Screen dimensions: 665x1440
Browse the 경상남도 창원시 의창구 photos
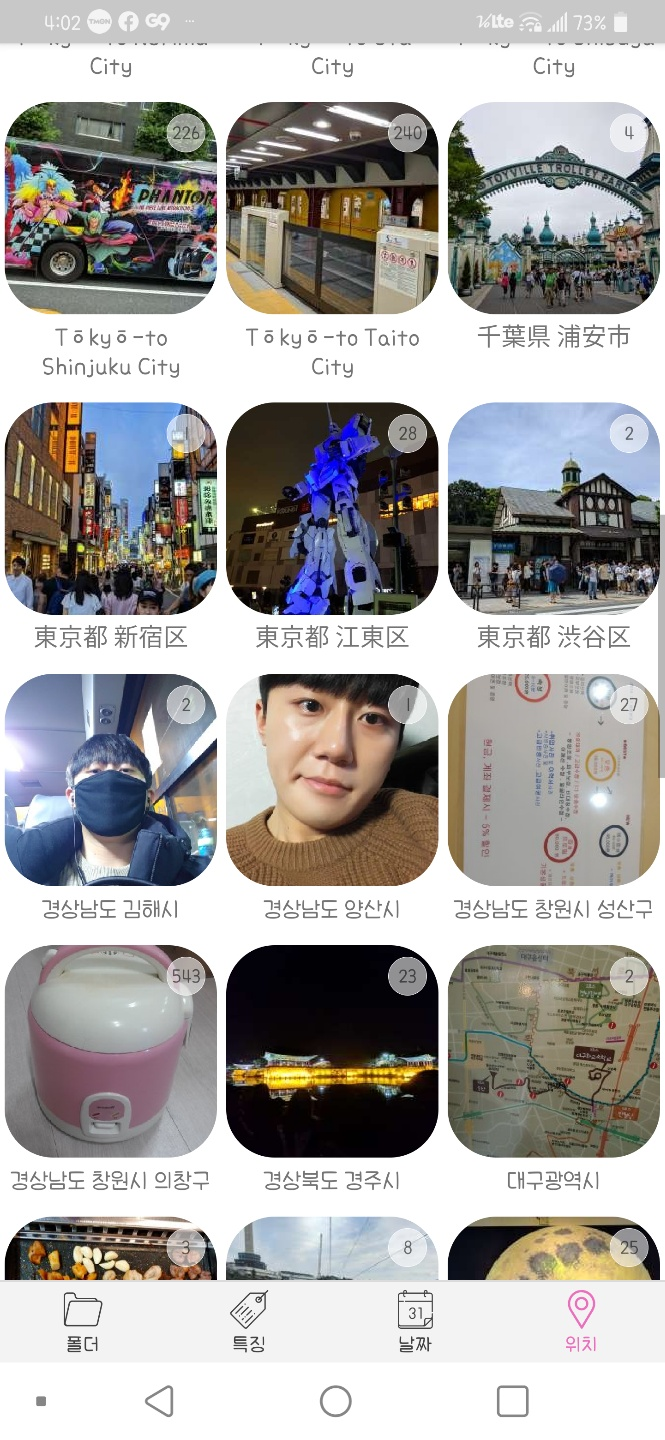[111, 1051]
